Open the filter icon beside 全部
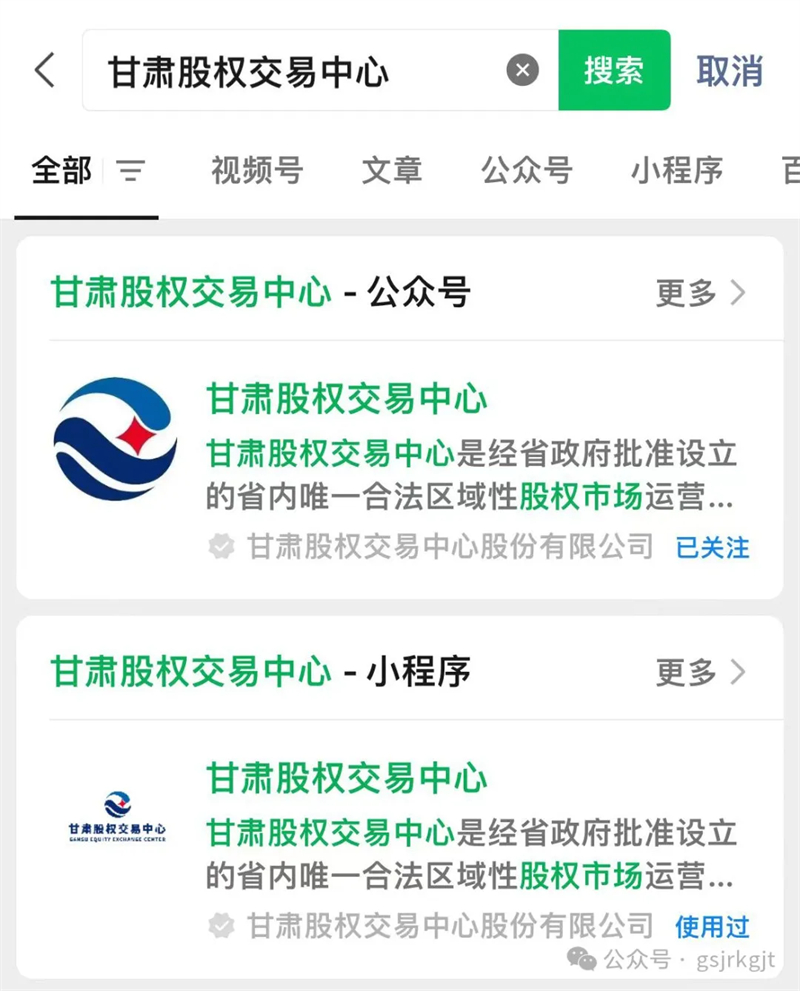This screenshot has height=991, width=800. click(131, 171)
